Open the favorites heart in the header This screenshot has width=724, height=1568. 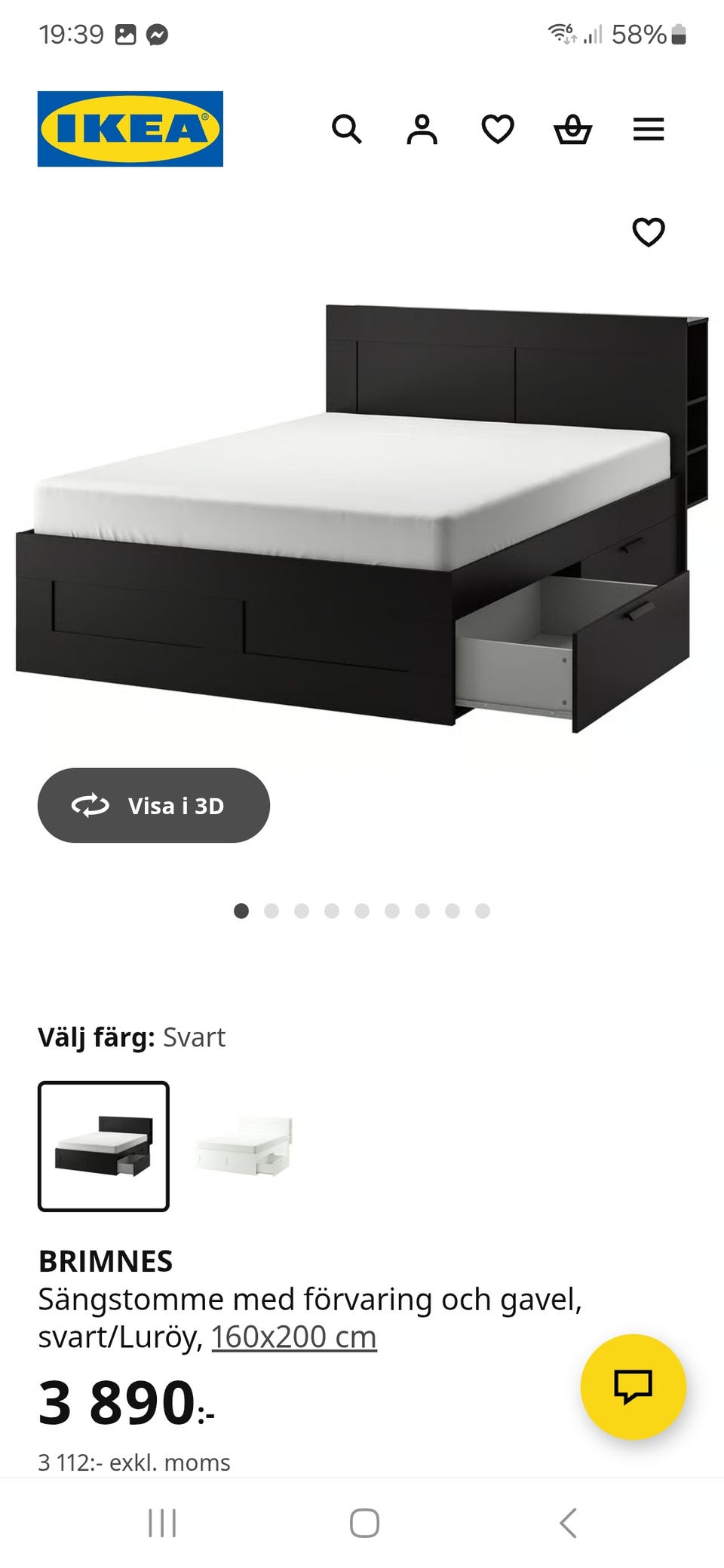pyautogui.click(x=498, y=129)
